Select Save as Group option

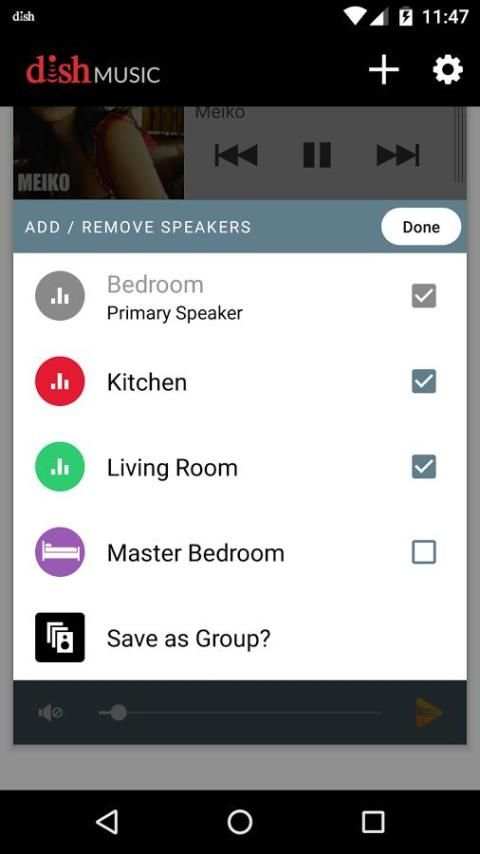click(240, 638)
